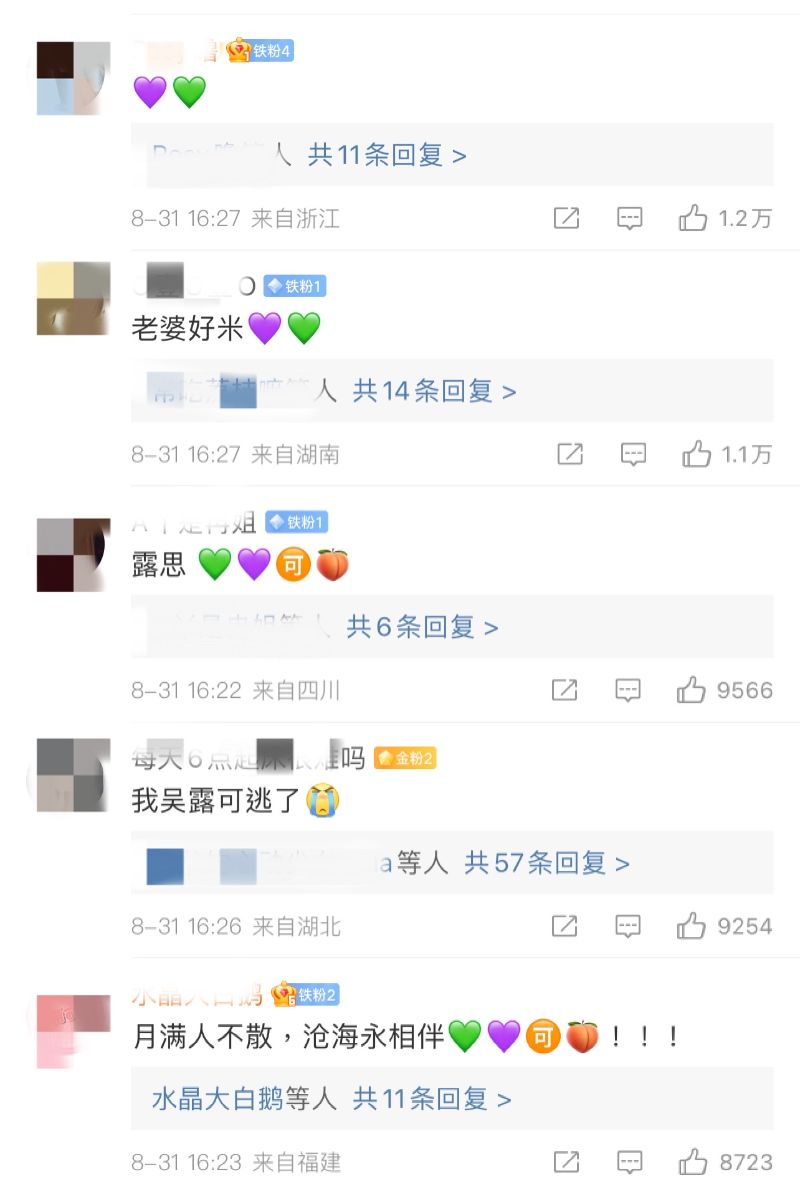Screen dimensions: 800x1180
Task: Share the 月满人不散 comment
Action: [567, 1162]
